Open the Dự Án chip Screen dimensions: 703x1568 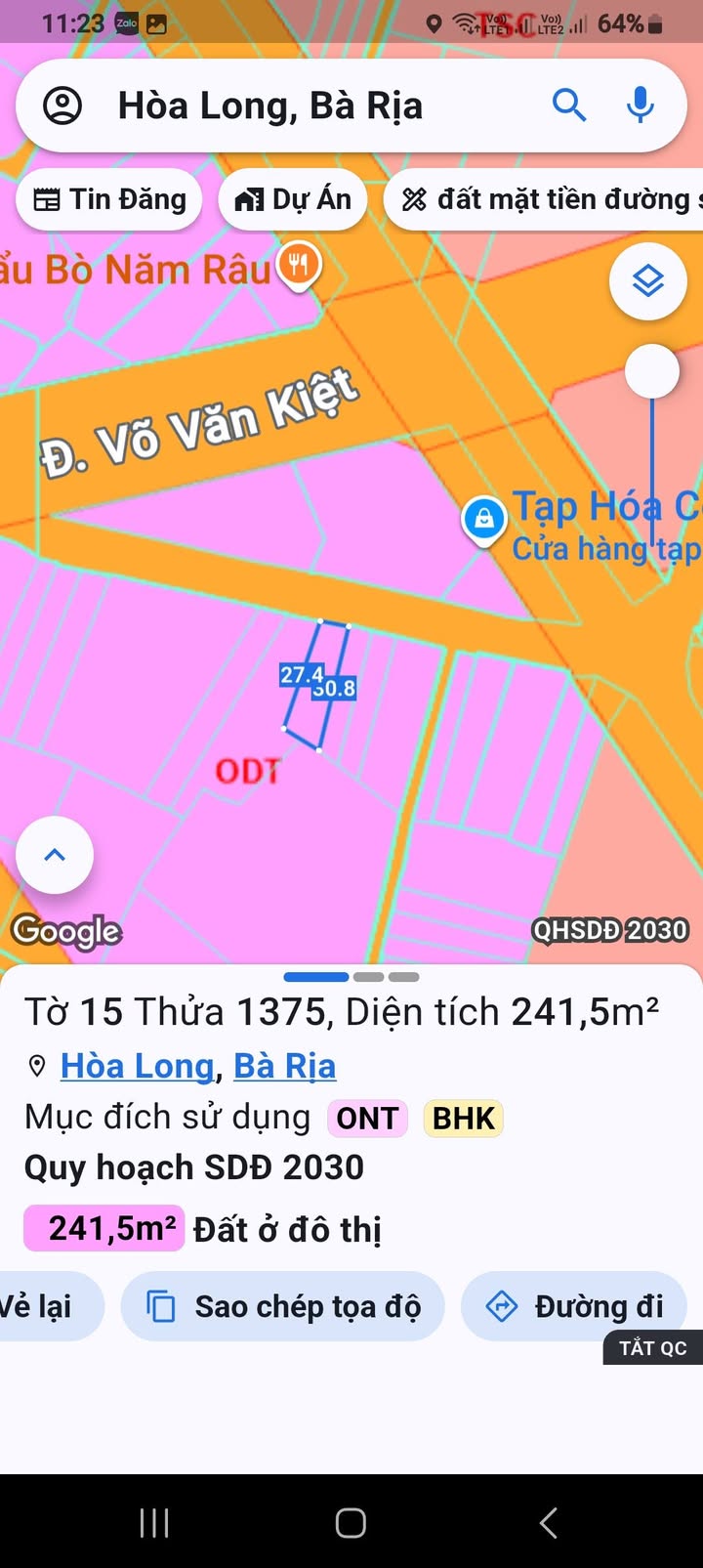point(293,199)
